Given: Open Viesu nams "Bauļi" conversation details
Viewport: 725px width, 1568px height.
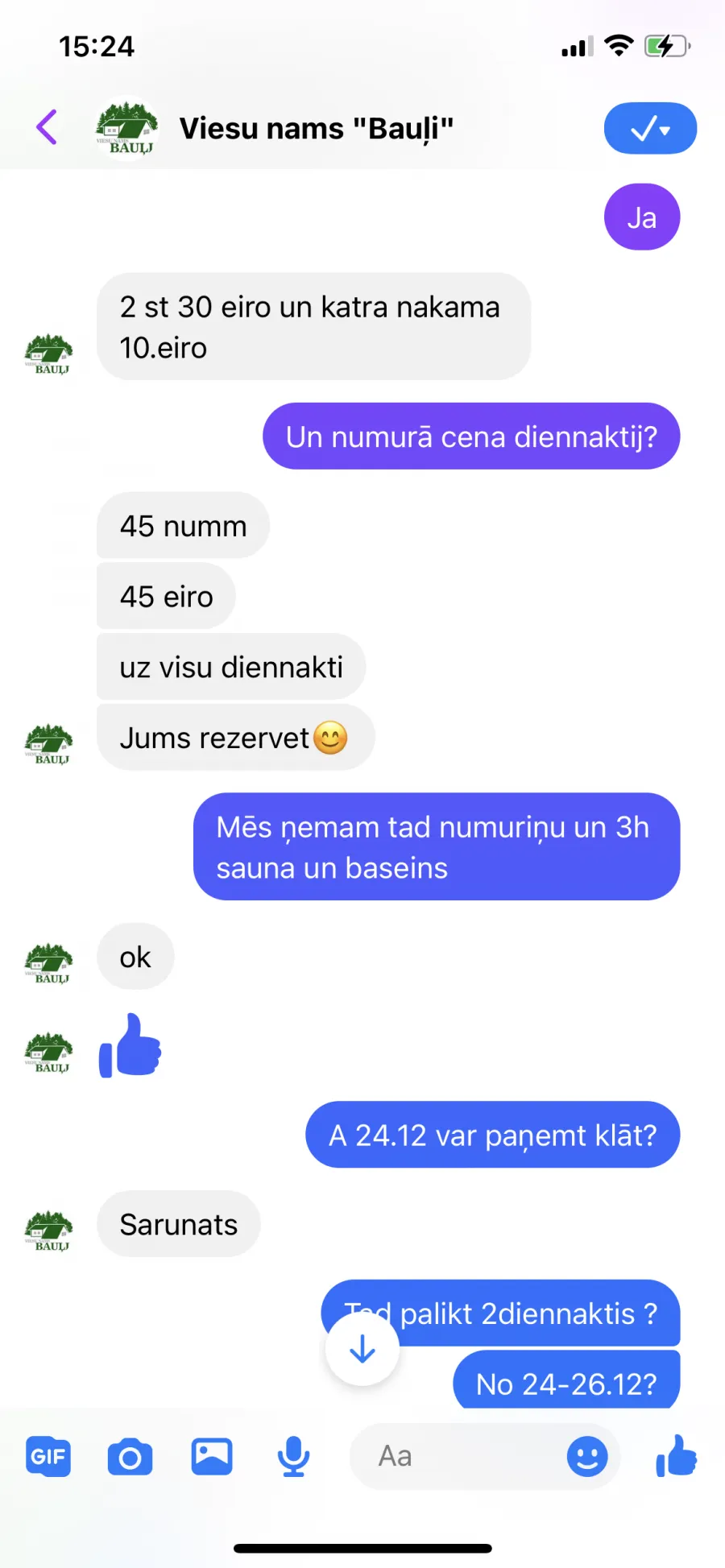Looking at the screenshot, I should (316, 129).
